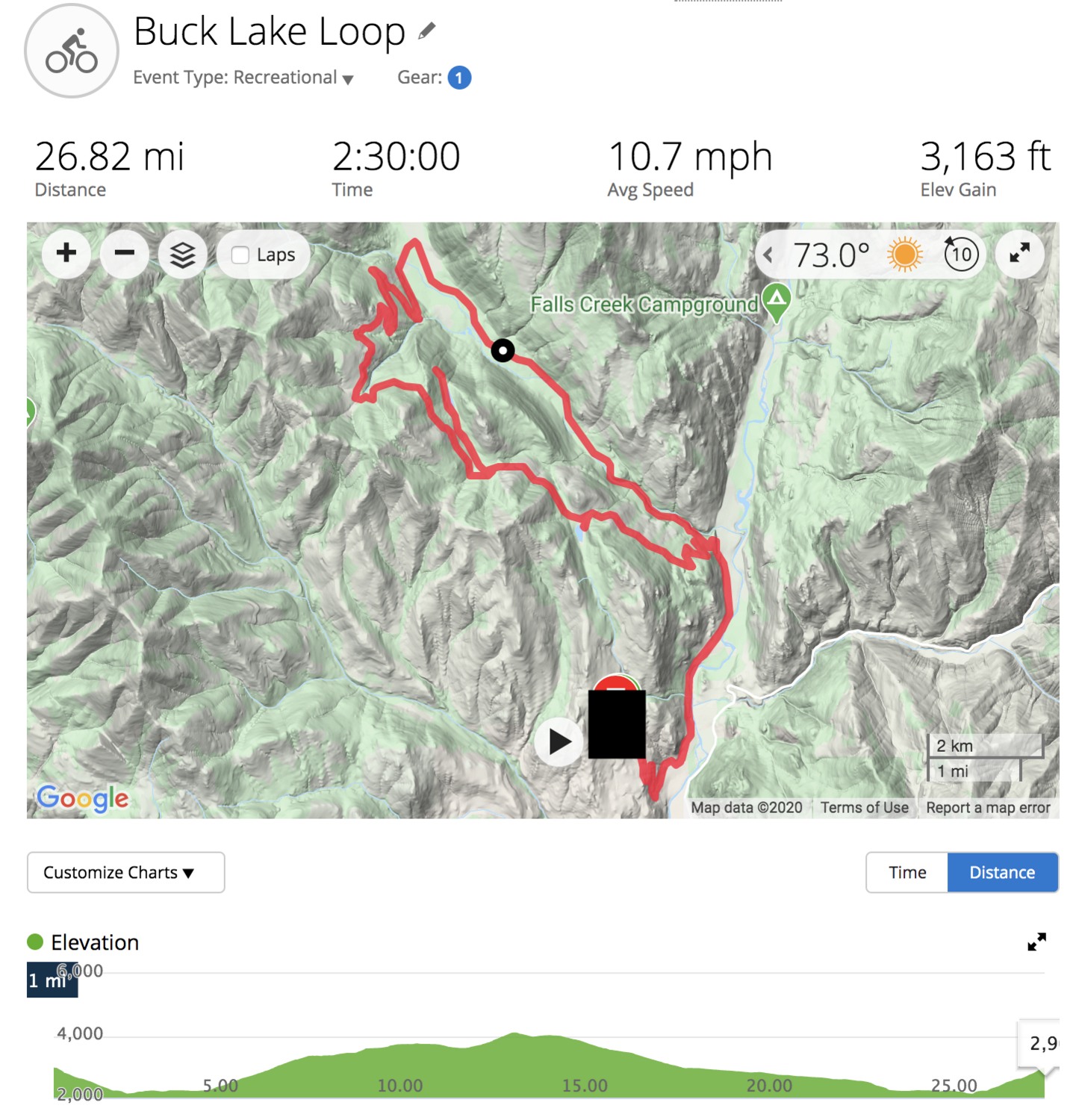Enable the Laps checkbox

[x=240, y=255]
